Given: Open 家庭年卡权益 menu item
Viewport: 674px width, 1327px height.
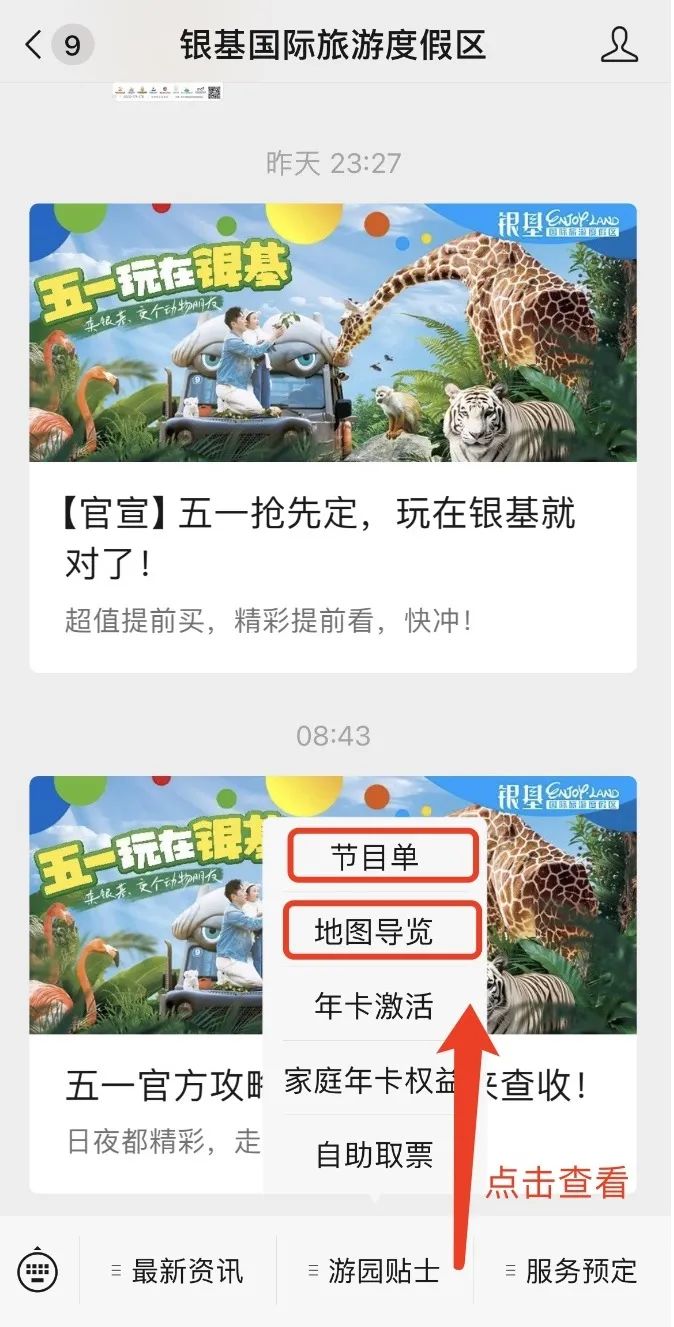Looking at the screenshot, I should tap(374, 1081).
